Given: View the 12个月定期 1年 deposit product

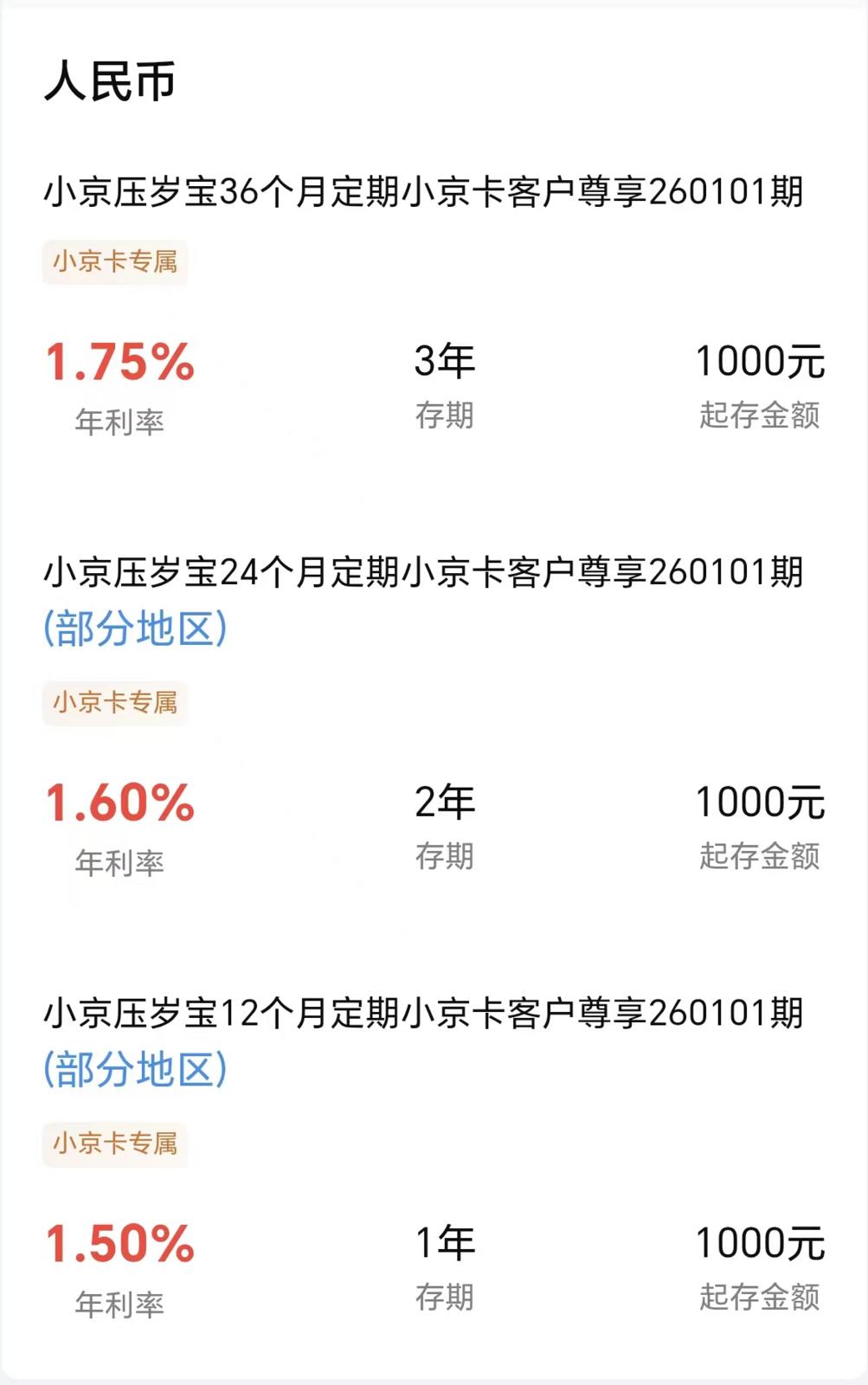Looking at the screenshot, I should [x=424, y=1014].
